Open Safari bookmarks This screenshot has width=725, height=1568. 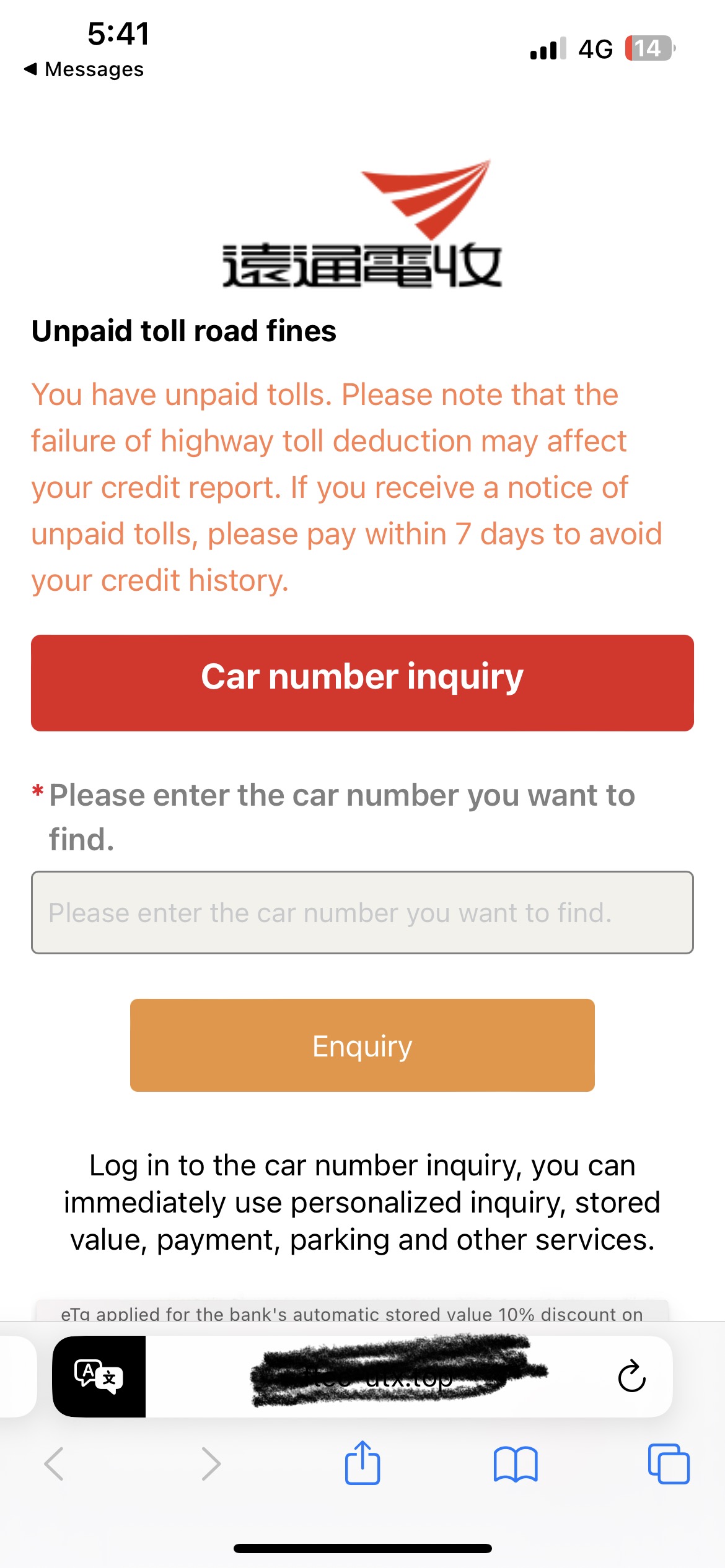[x=516, y=1464]
